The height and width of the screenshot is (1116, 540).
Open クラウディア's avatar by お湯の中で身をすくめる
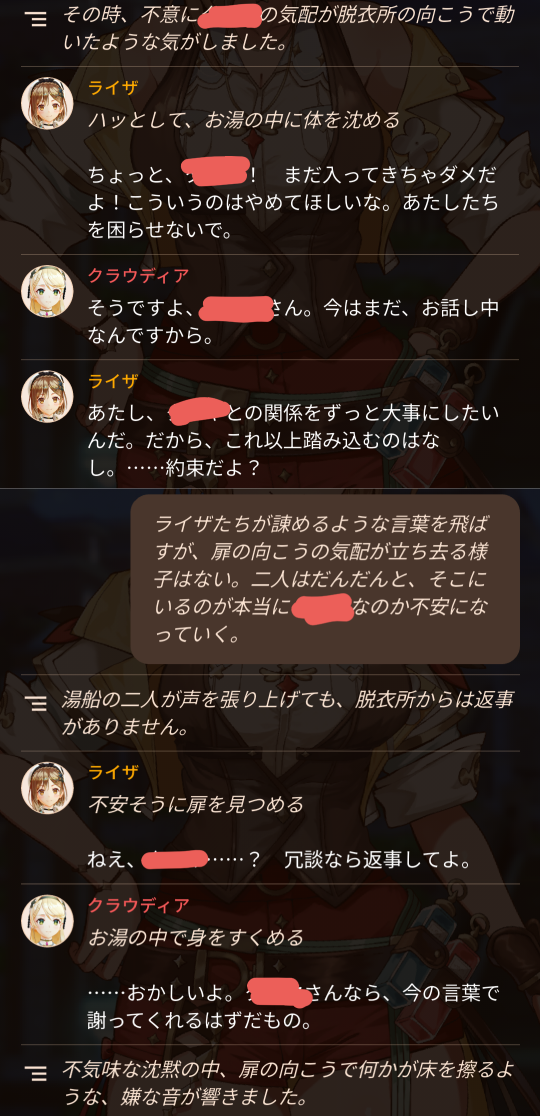pyautogui.click(x=48, y=921)
